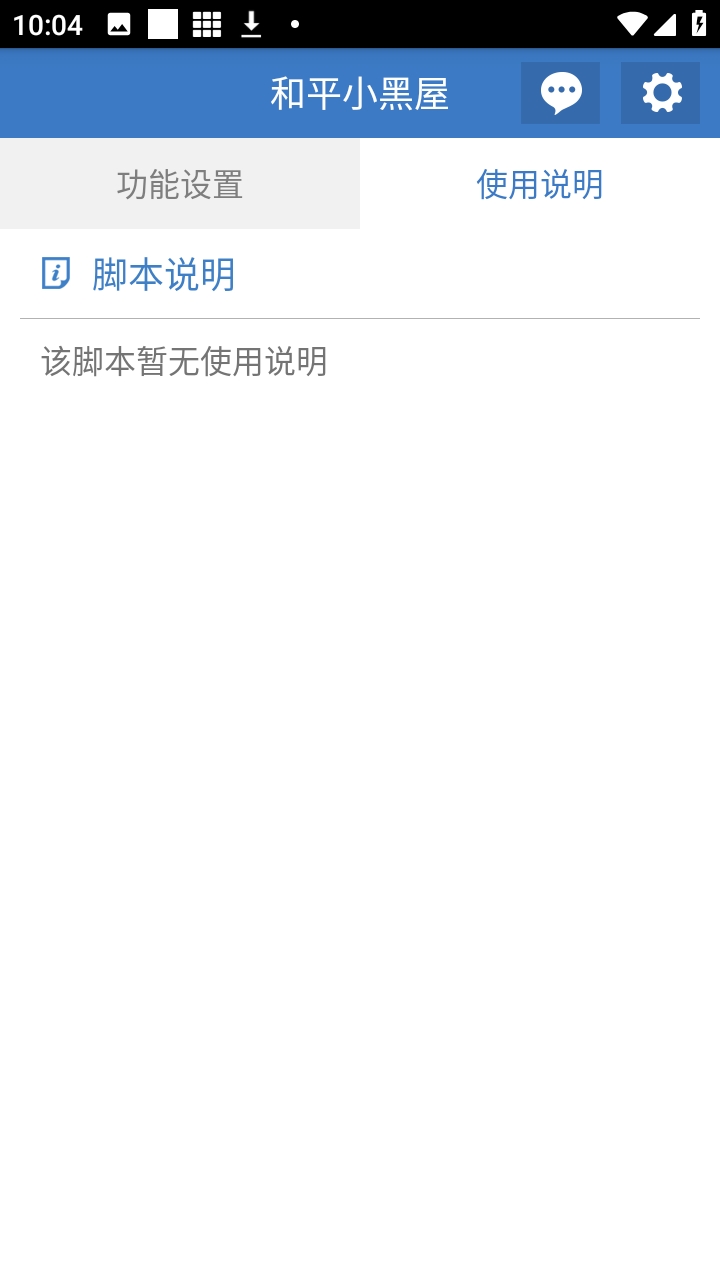The image size is (720, 1280).
Task: Select the 使用说明 tab
Action: [x=540, y=185]
